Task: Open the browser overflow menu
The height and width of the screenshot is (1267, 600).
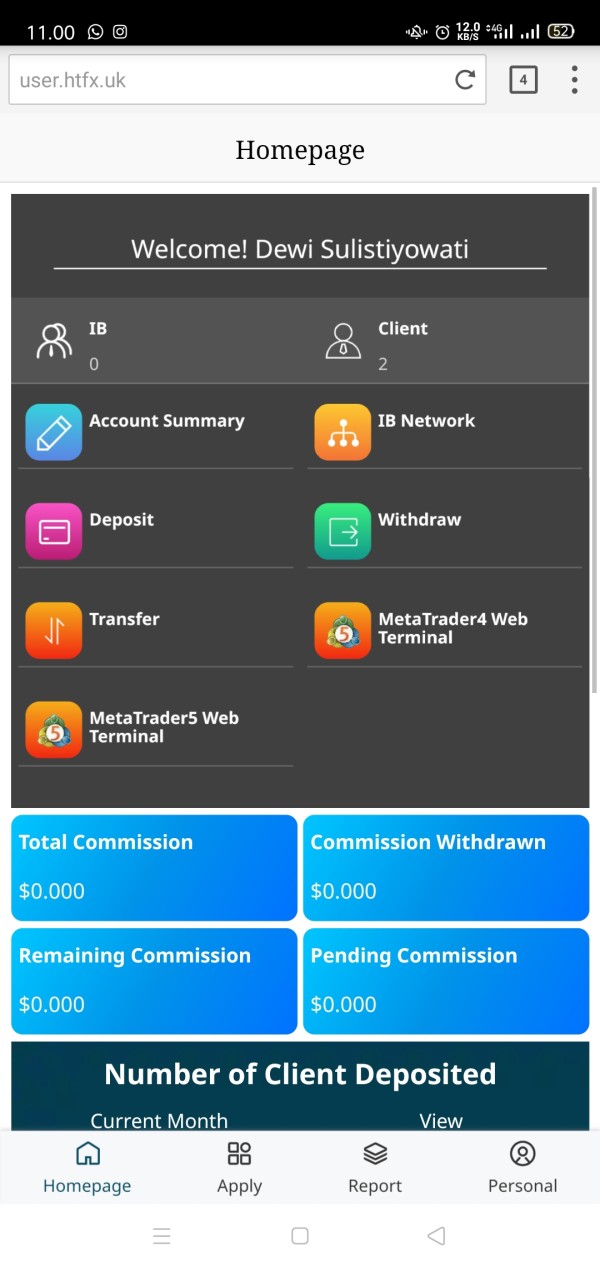Action: point(574,80)
